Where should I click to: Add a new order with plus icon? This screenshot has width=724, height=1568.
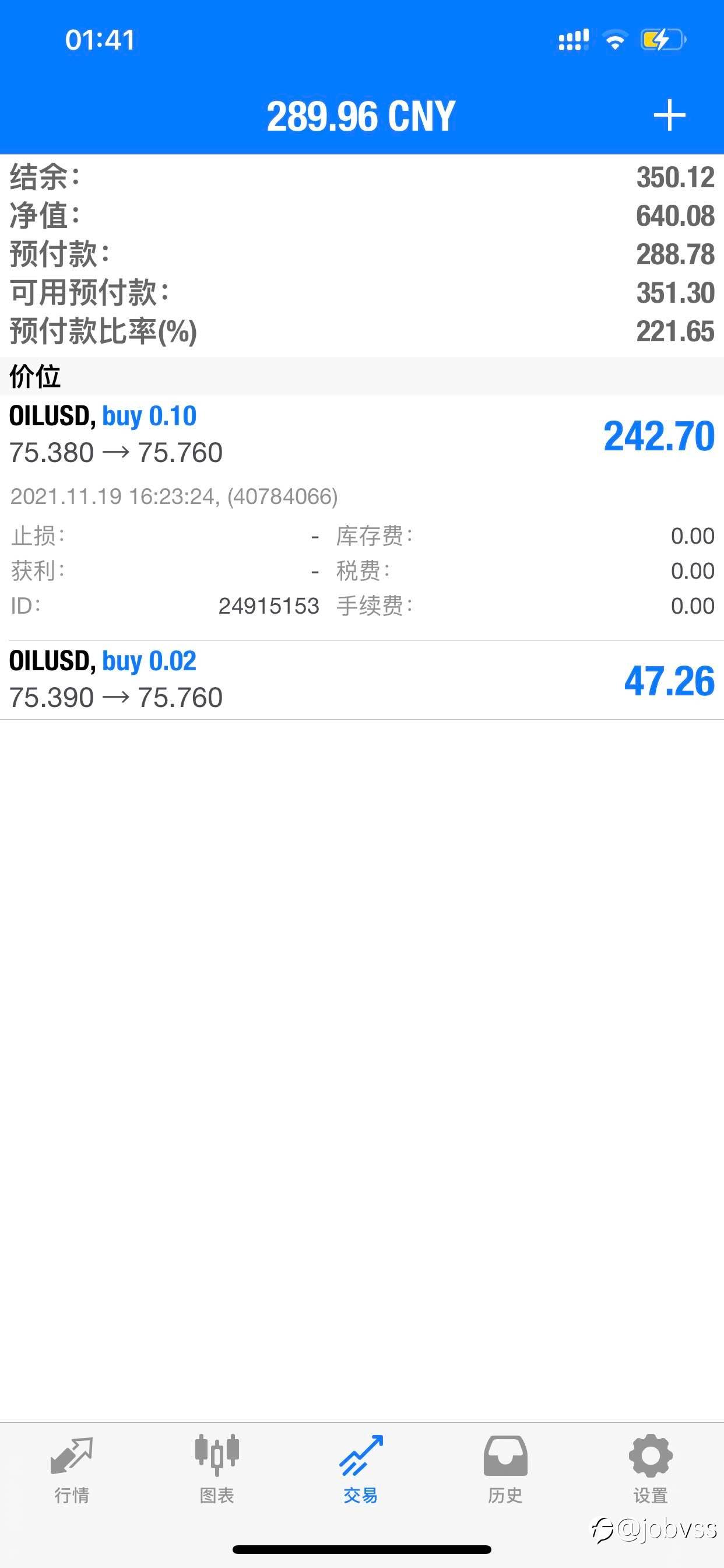[669, 115]
